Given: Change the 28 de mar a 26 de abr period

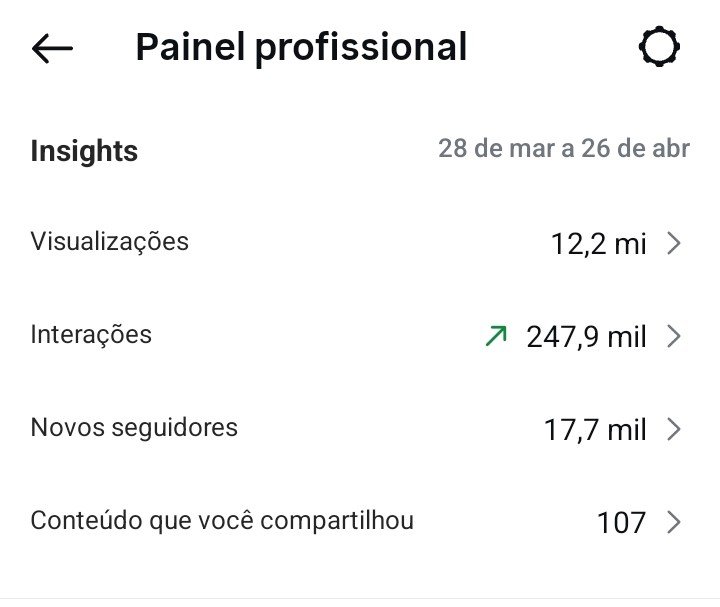Looking at the screenshot, I should click(x=563, y=150).
